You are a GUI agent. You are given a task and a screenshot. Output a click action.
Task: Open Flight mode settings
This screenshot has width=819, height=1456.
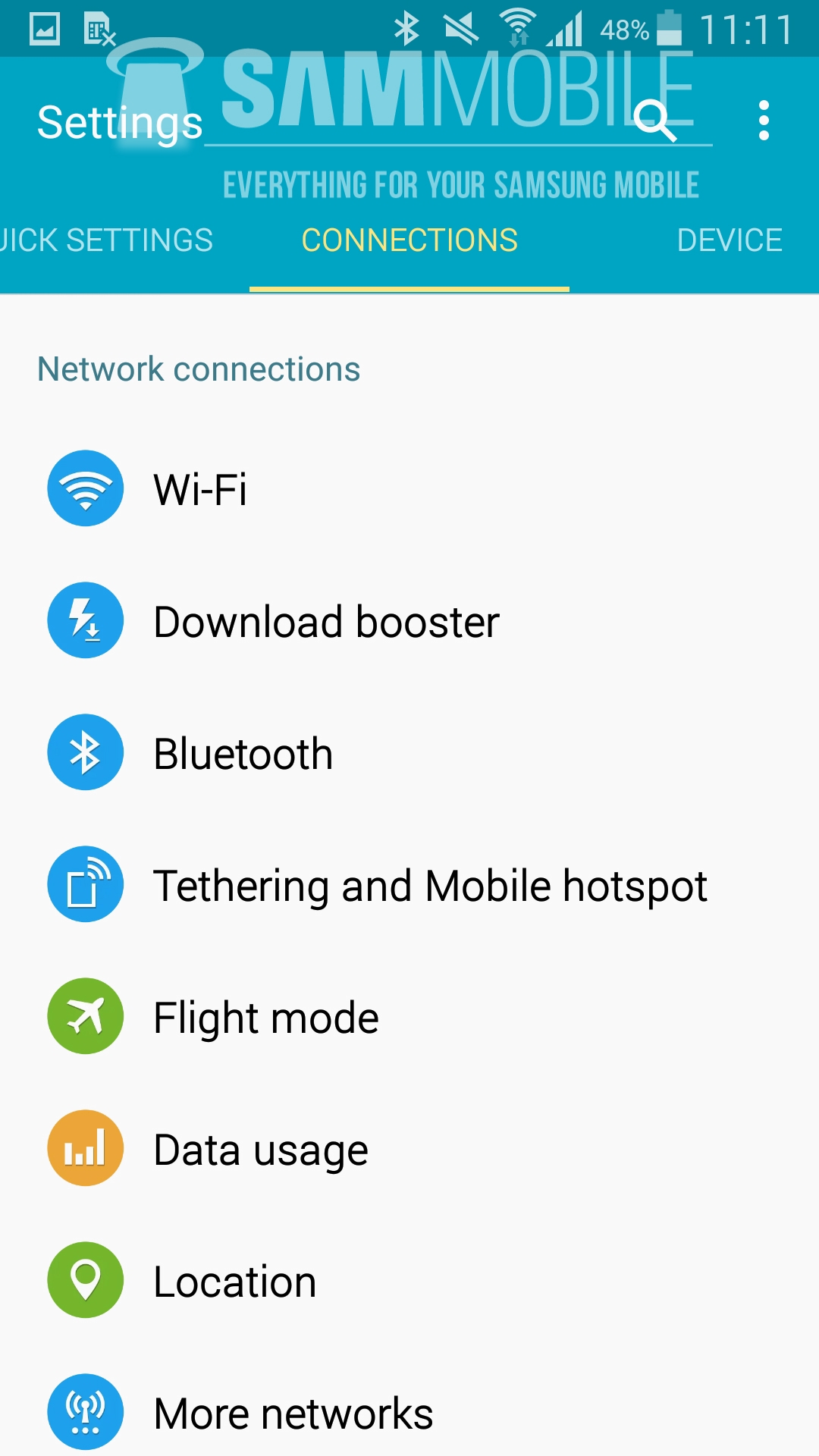coord(265,1018)
